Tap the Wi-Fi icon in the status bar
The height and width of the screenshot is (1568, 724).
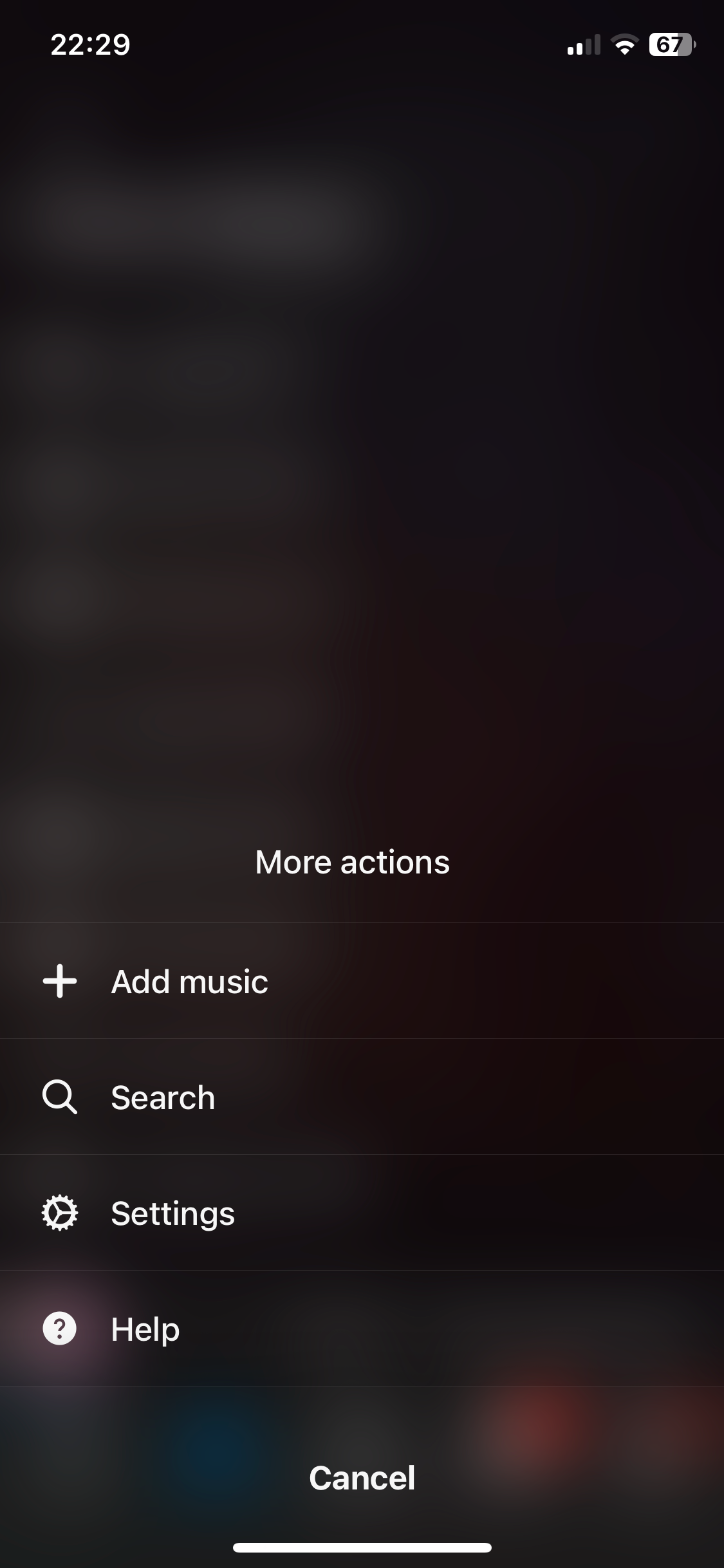tap(623, 44)
